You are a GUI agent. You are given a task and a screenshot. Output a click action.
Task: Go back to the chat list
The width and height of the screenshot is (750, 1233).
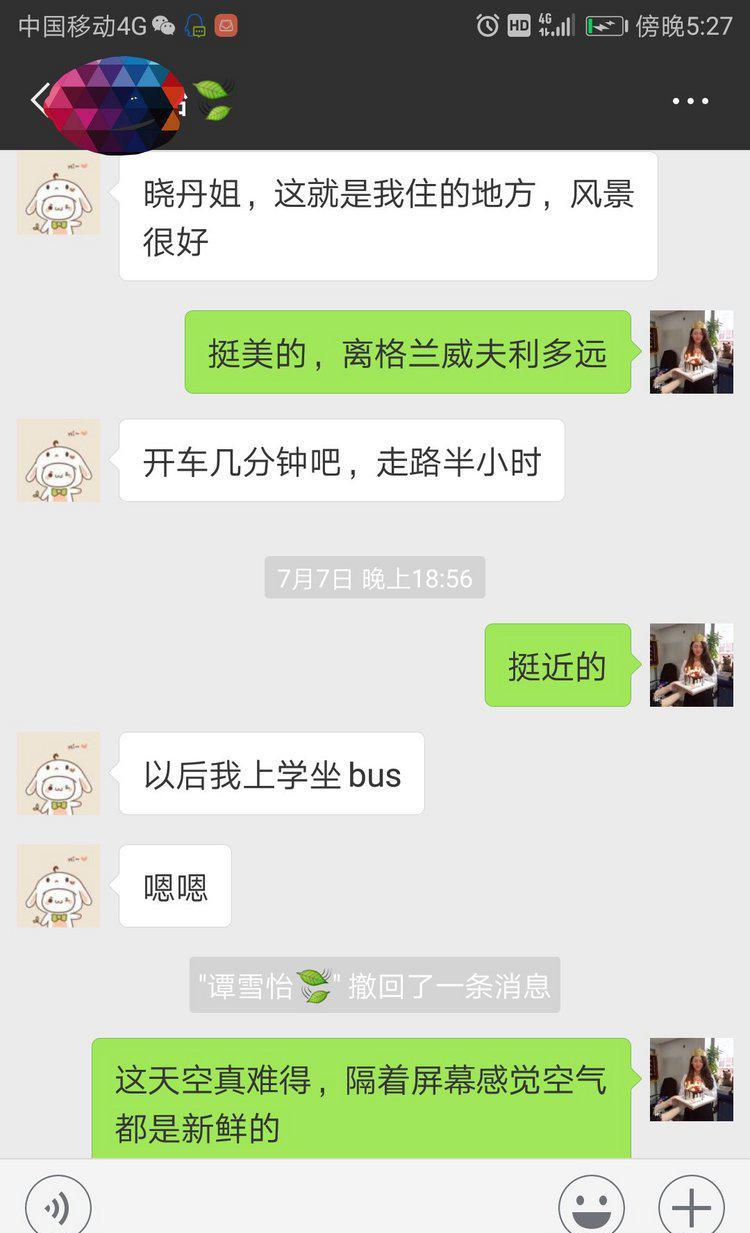(38, 100)
